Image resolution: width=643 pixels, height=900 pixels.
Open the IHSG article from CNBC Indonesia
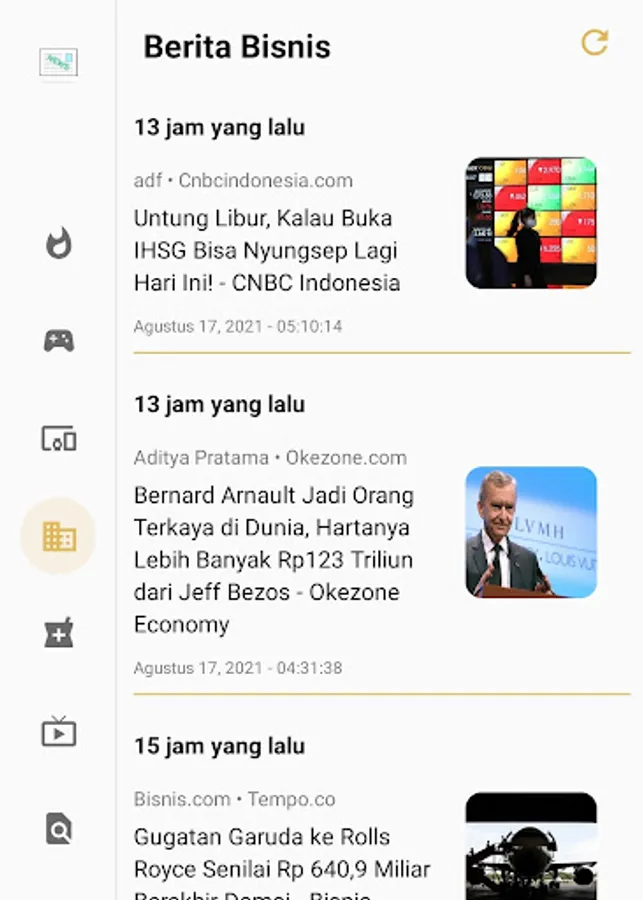267,250
